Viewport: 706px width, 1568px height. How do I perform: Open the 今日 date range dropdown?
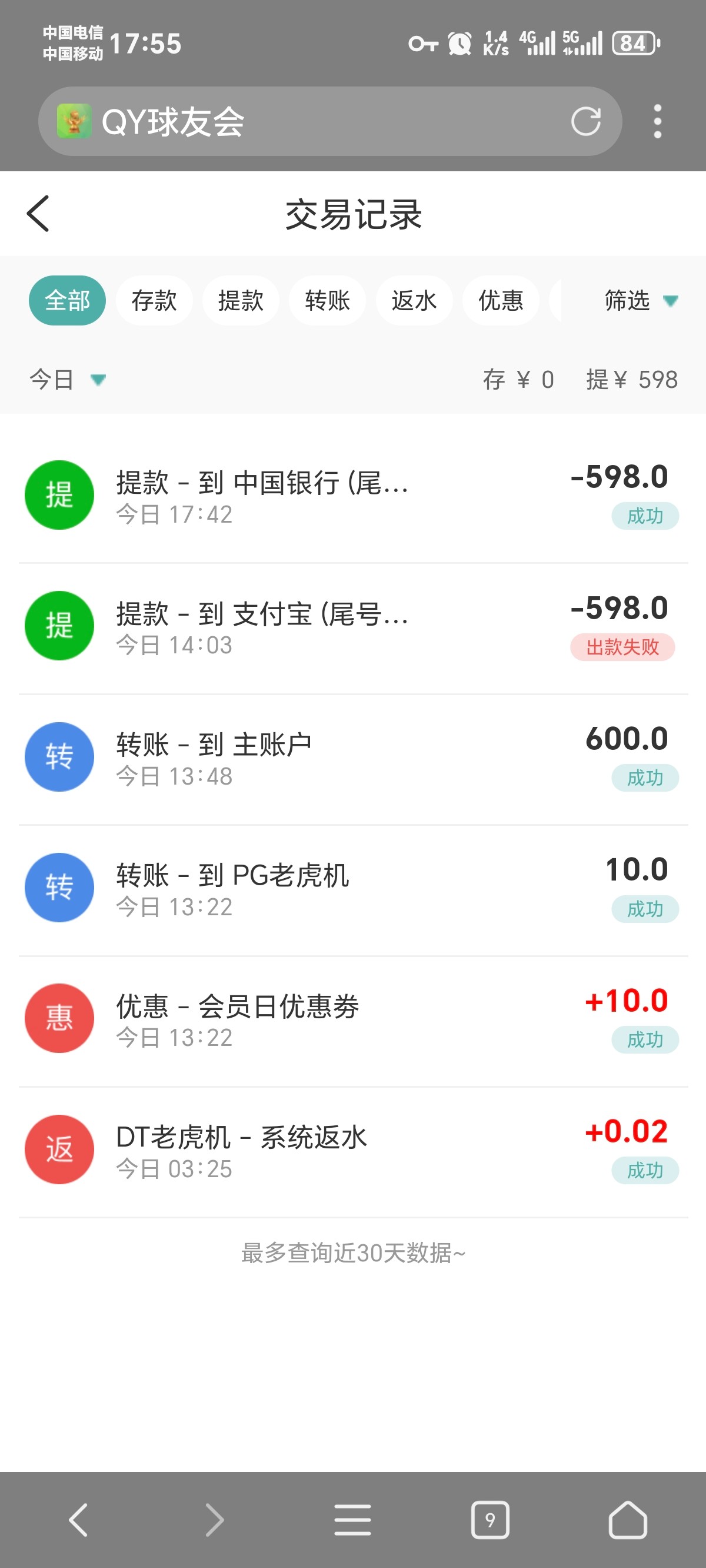67,379
